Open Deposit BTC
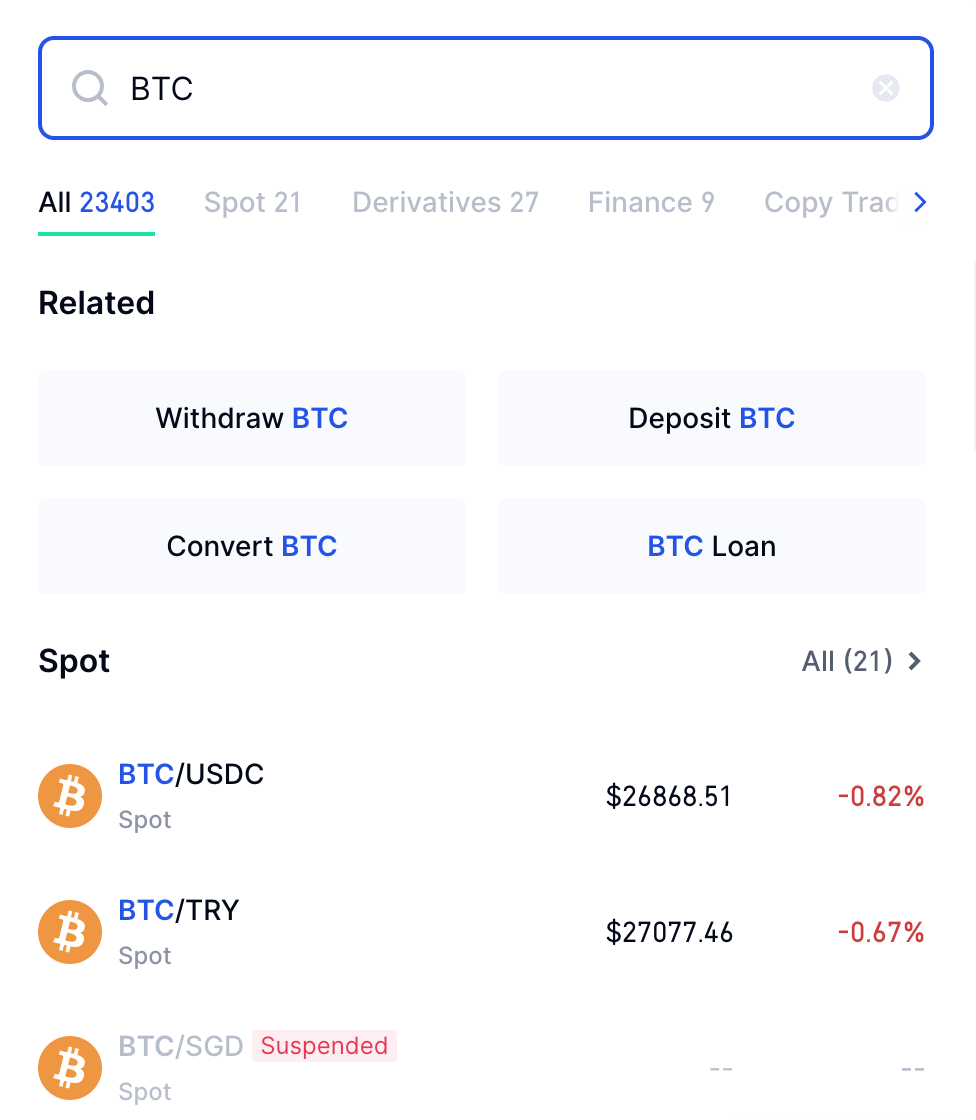The height and width of the screenshot is (1120, 976). [711, 418]
